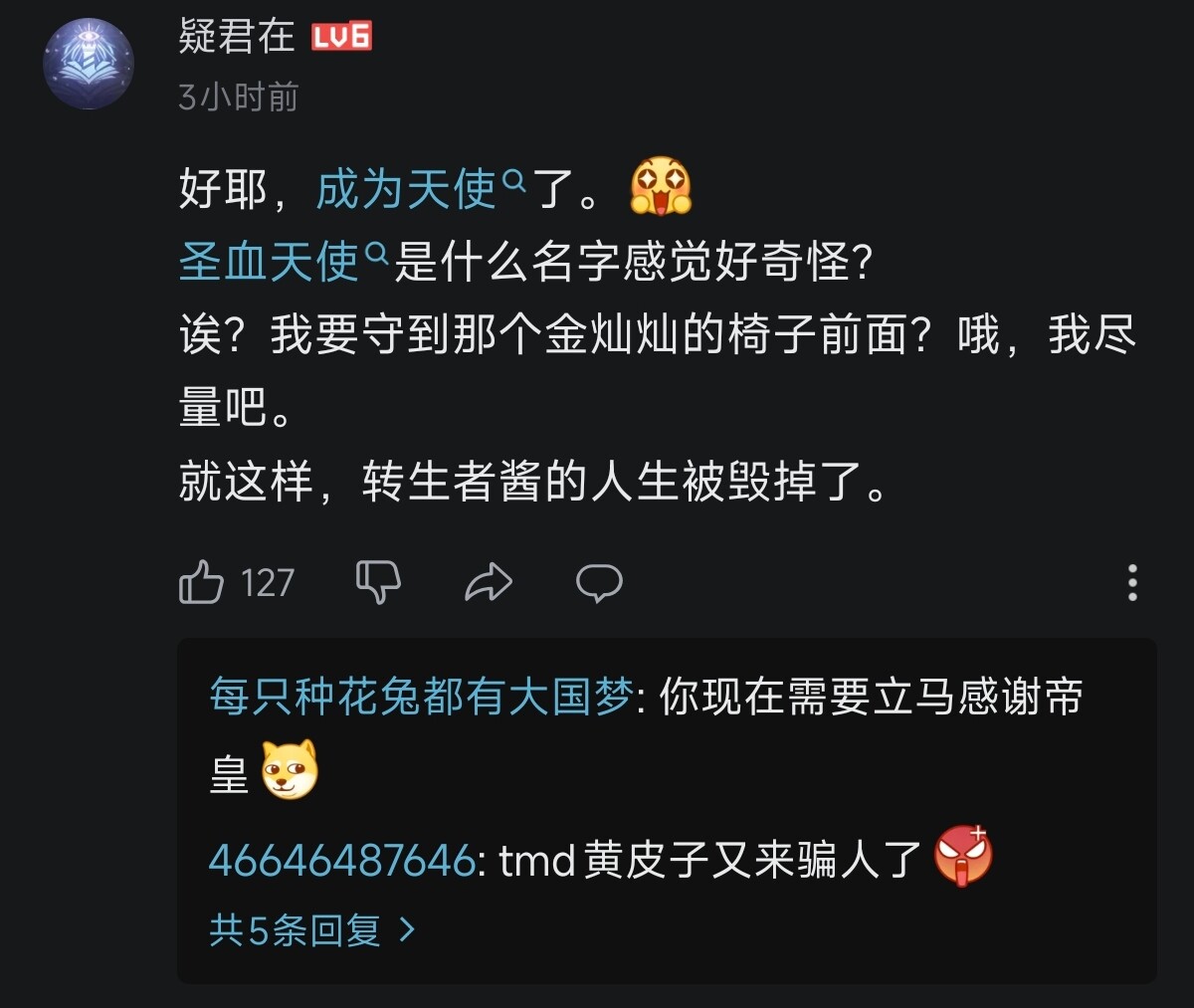The height and width of the screenshot is (1008, 1194).
Task: Open the comment's three-dot menu
Action: pos(1132,583)
